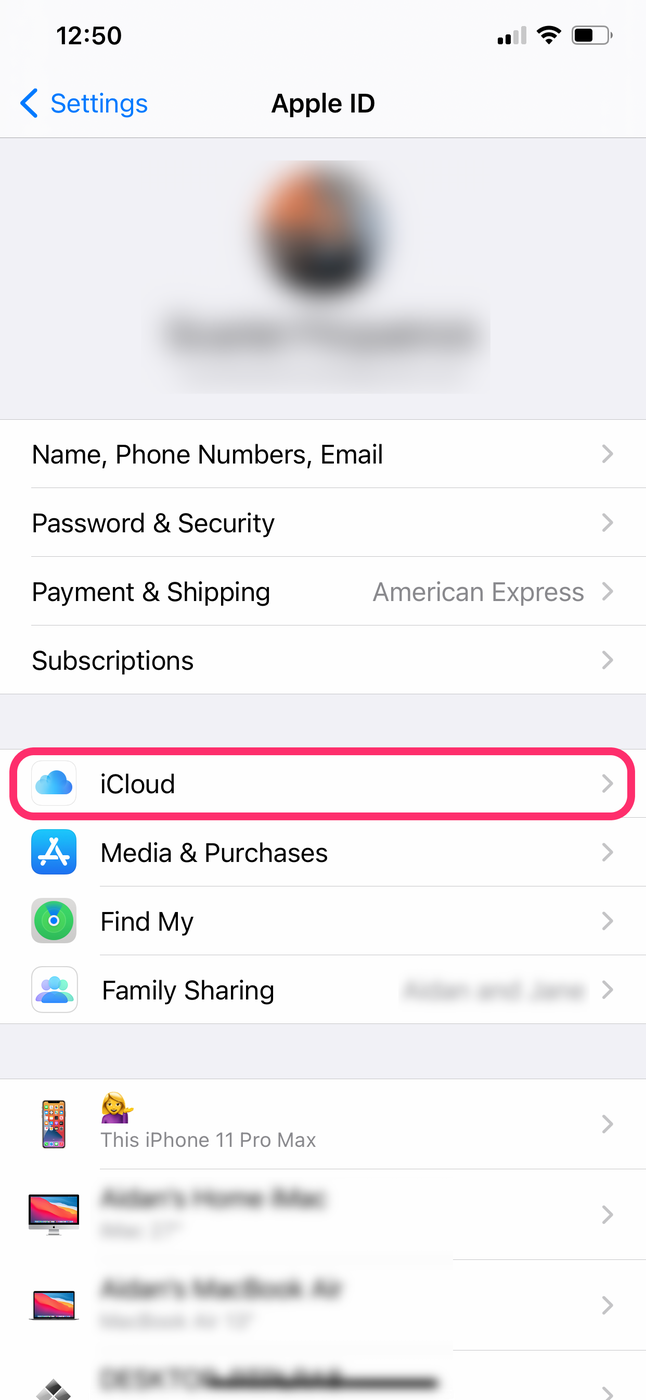Open Family Sharing

(323, 990)
